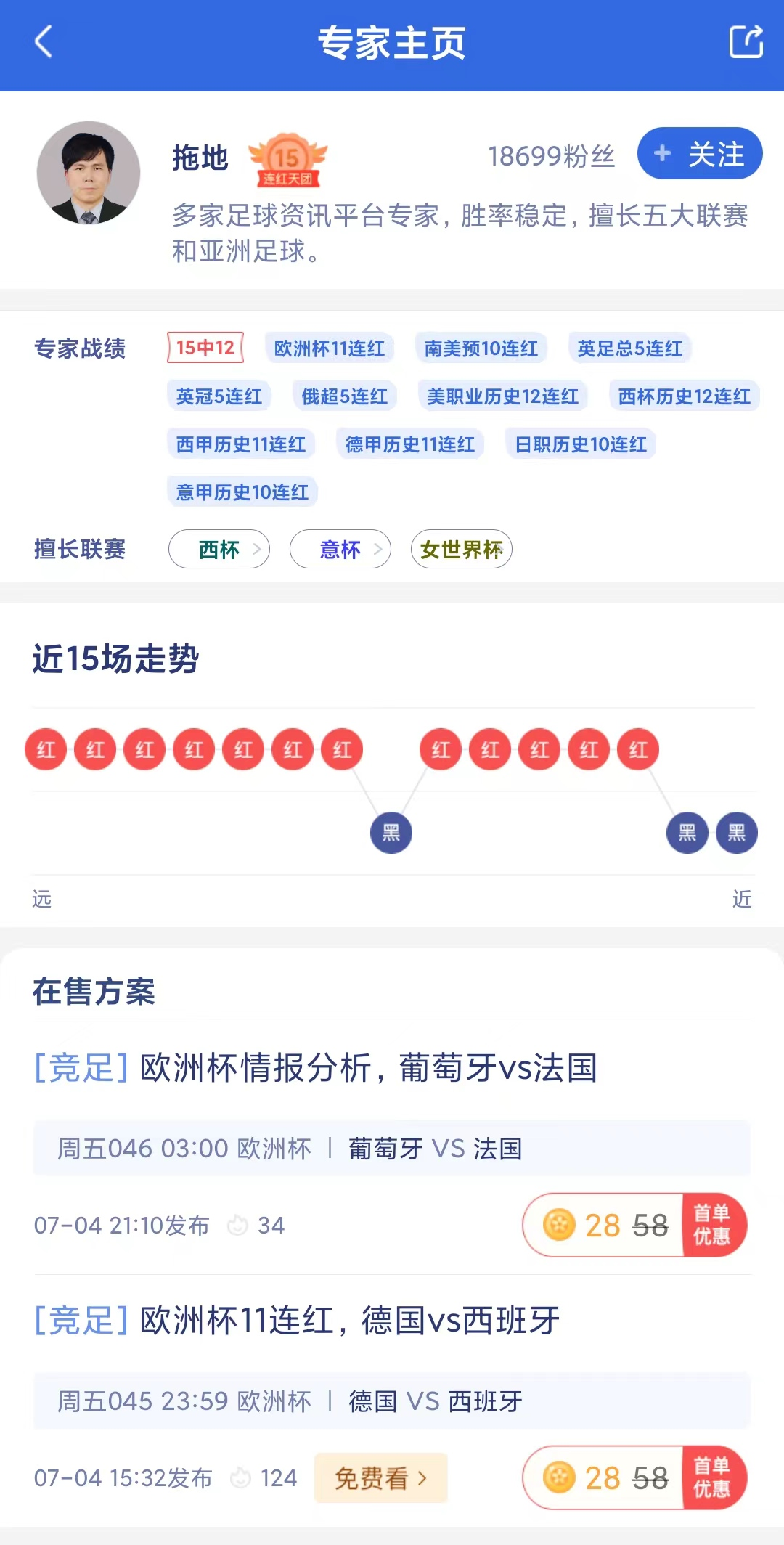The width and height of the screenshot is (784, 1545).
Task: Follow expert 拖地 via 关注 button
Action: pos(699,153)
